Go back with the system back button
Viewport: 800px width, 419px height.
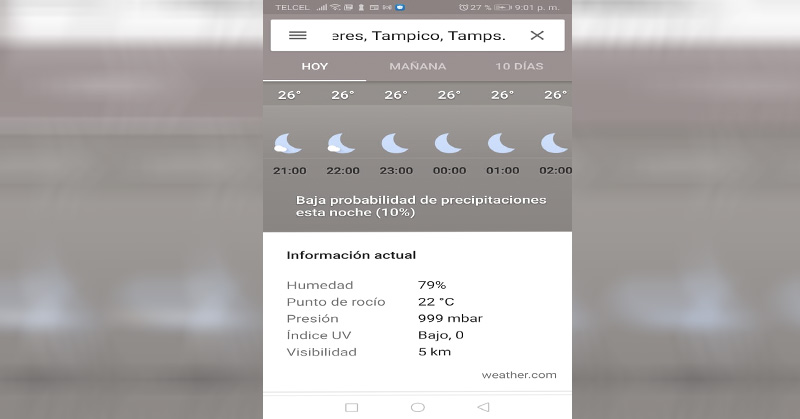[483, 407]
